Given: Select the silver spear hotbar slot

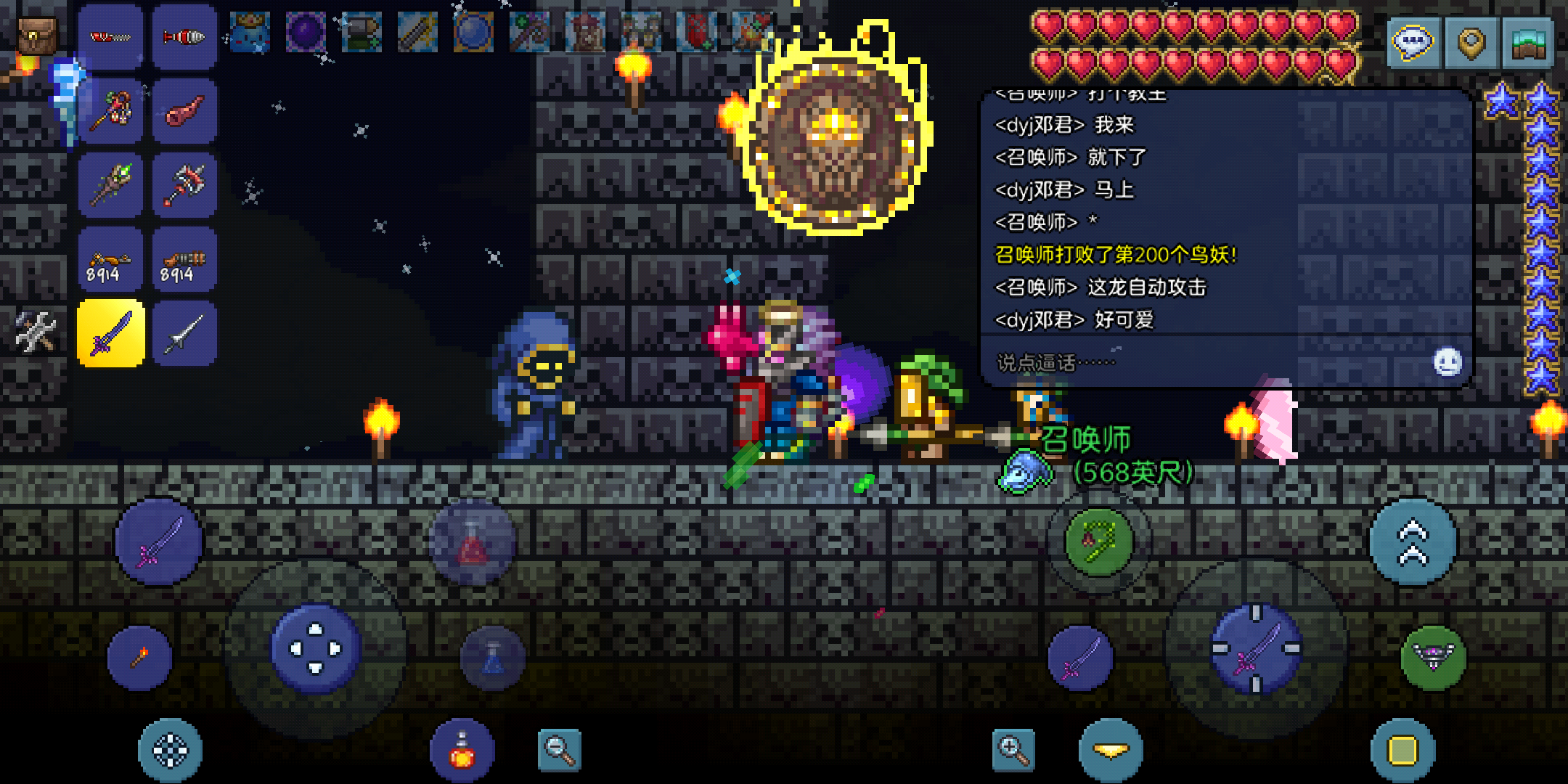Looking at the screenshot, I should click(184, 334).
